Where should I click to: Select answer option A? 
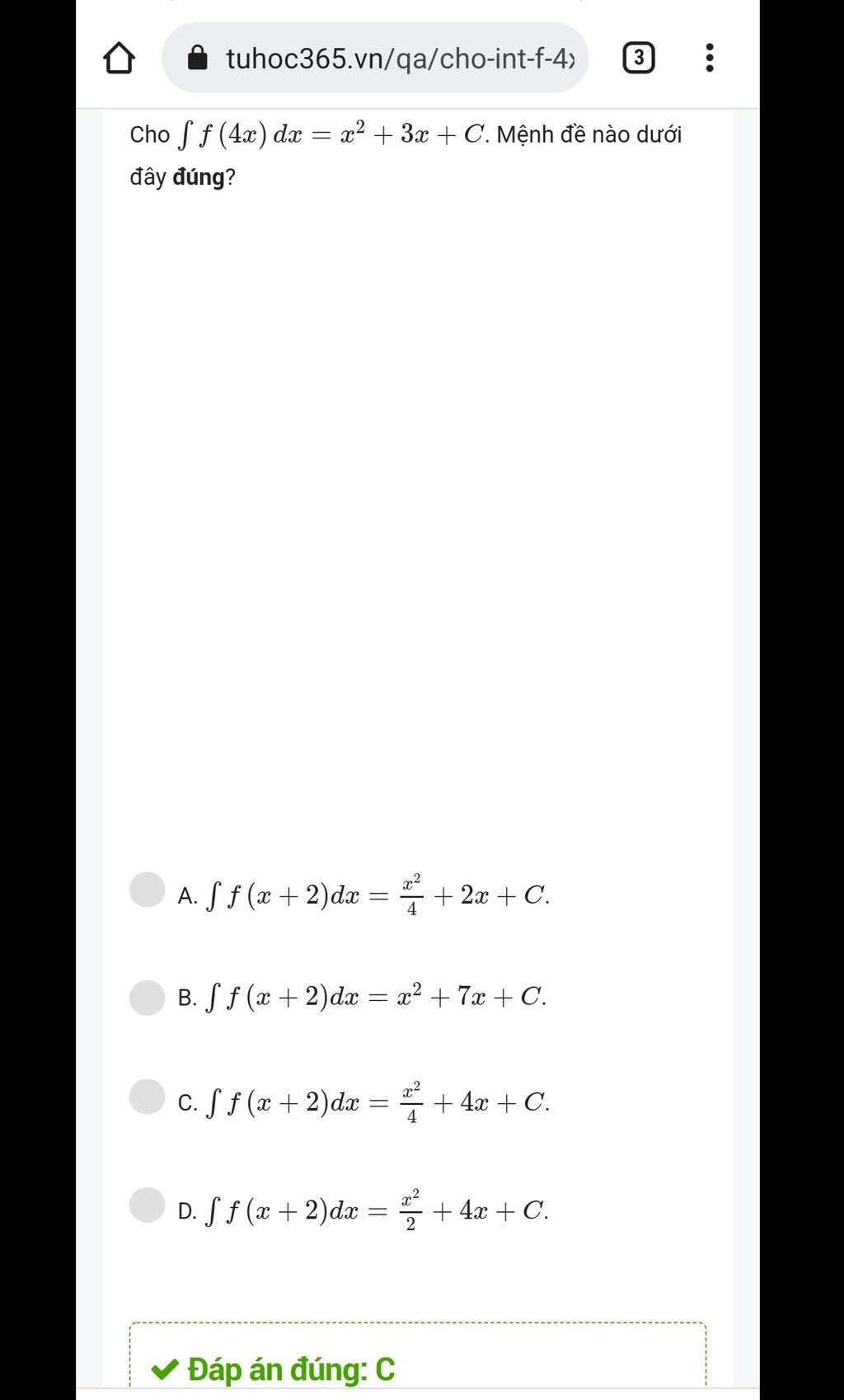point(148,890)
